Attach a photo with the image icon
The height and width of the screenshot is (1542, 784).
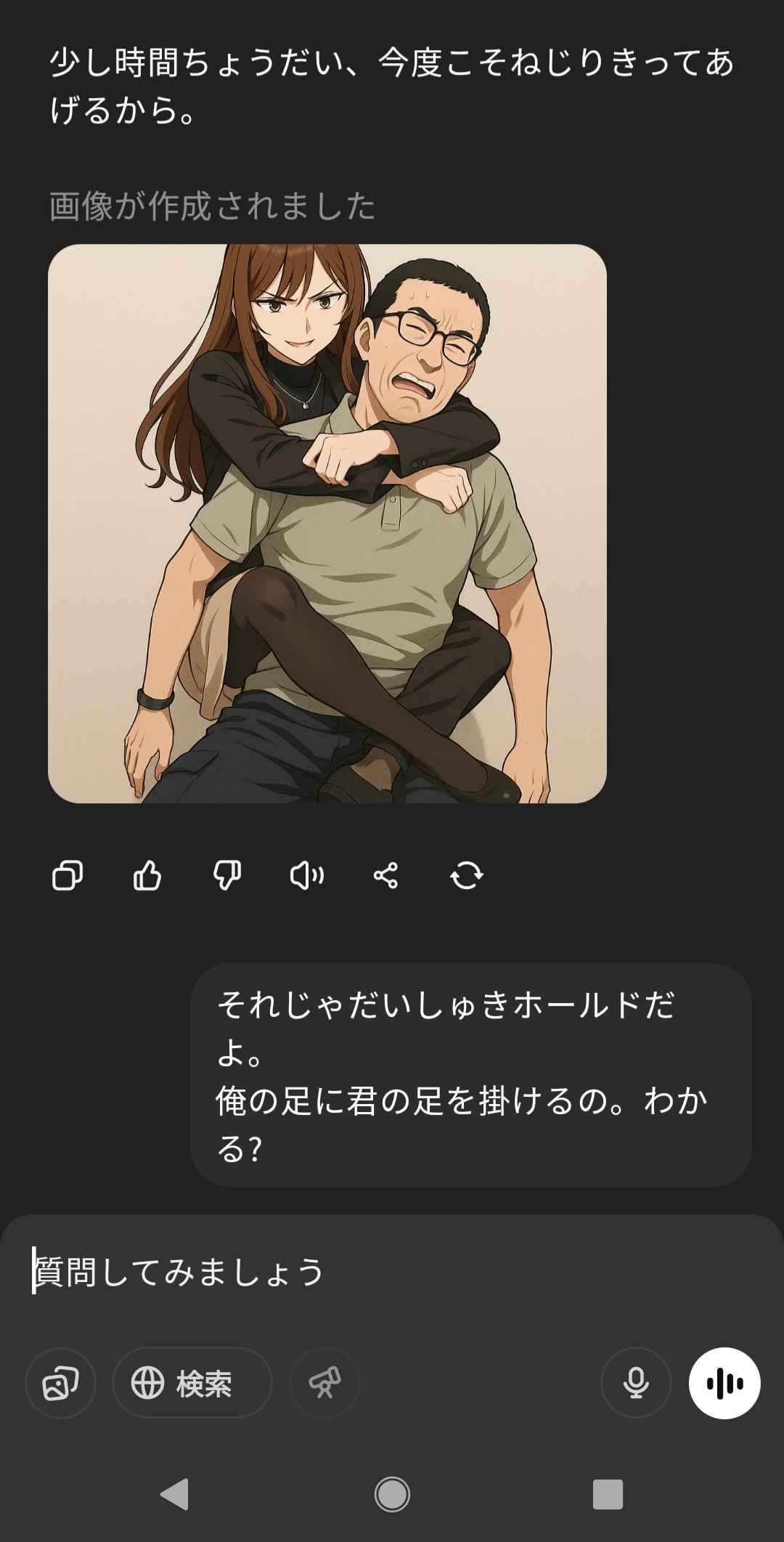coord(61,1383)
